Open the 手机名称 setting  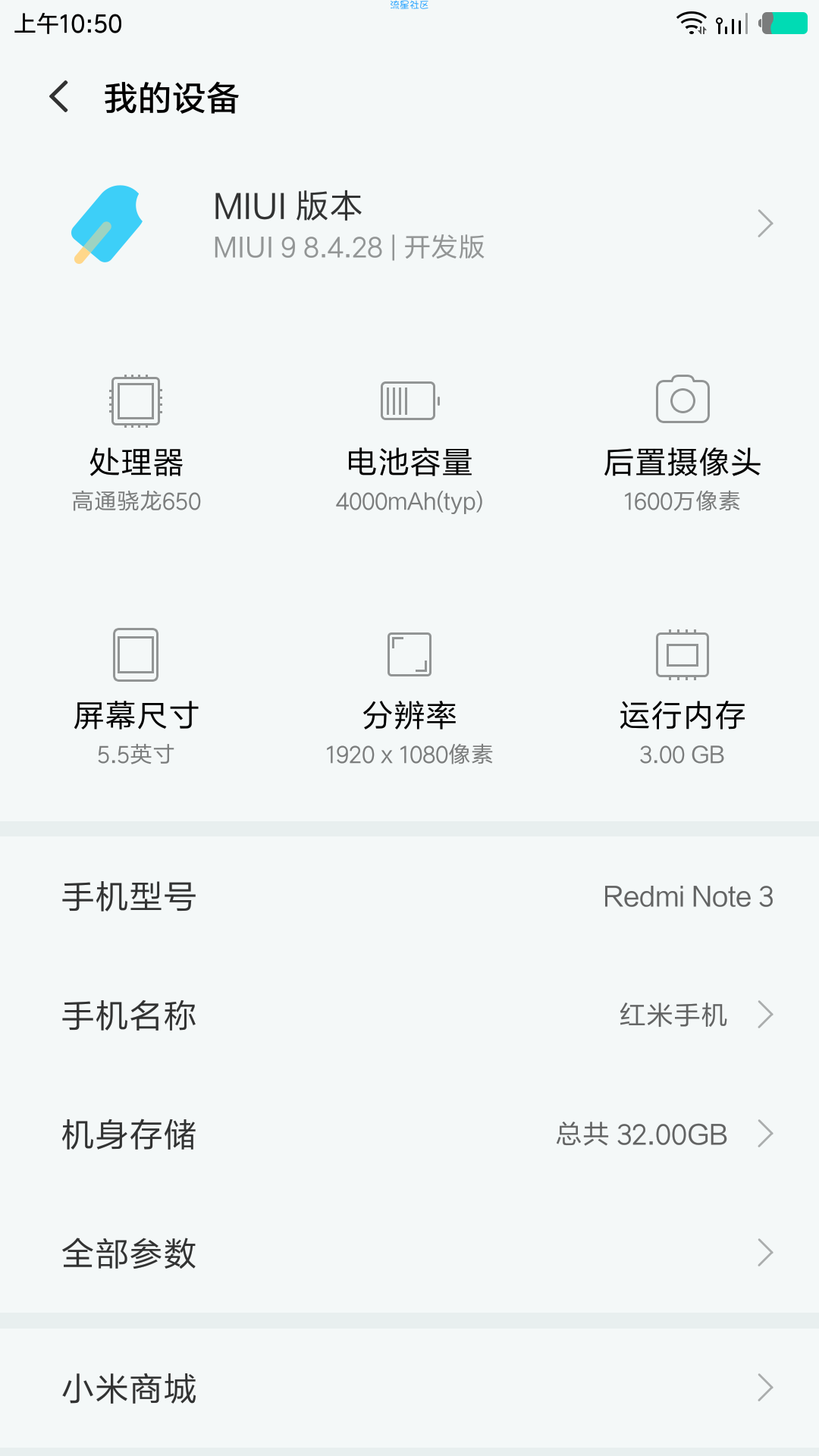(x=409, y=1015)
